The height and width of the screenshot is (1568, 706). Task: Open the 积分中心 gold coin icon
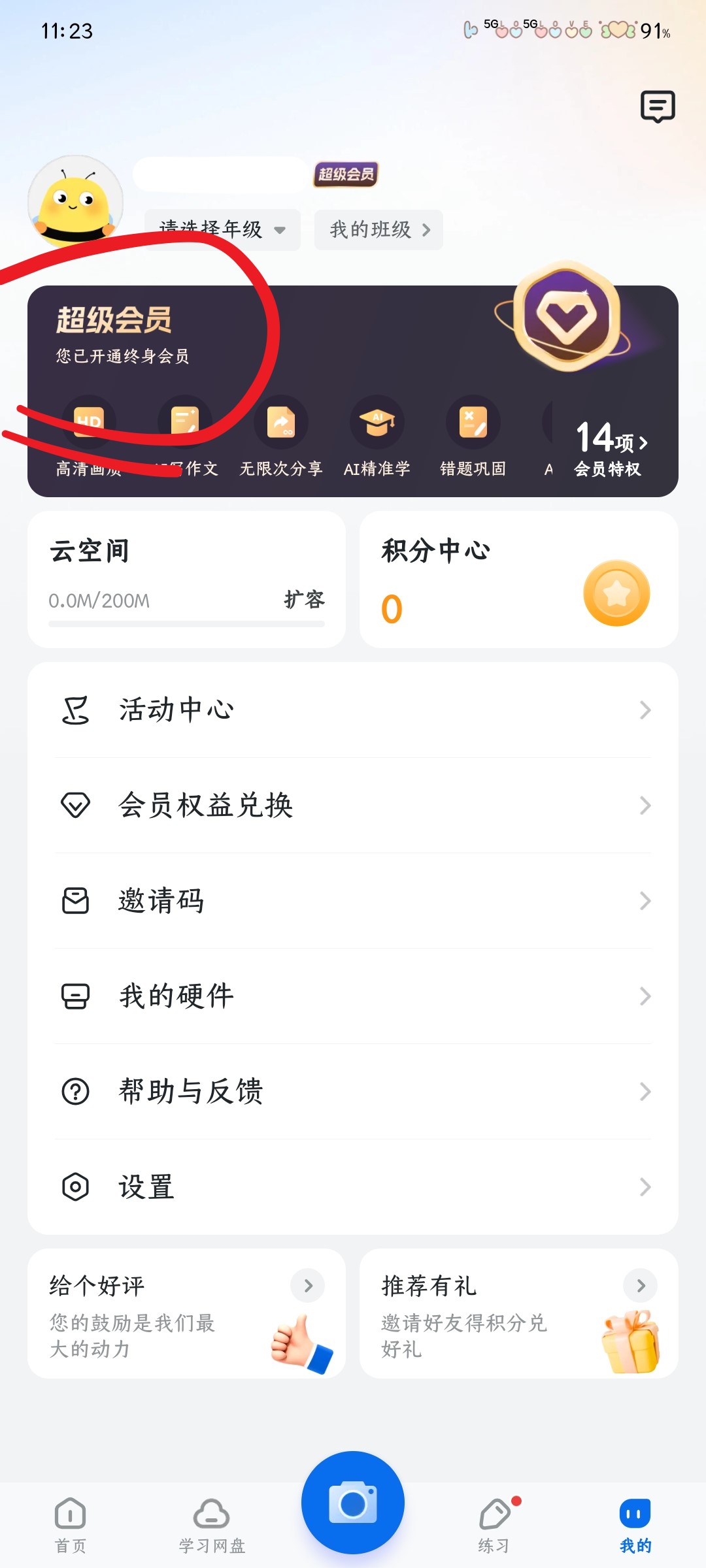click(615, 593)
